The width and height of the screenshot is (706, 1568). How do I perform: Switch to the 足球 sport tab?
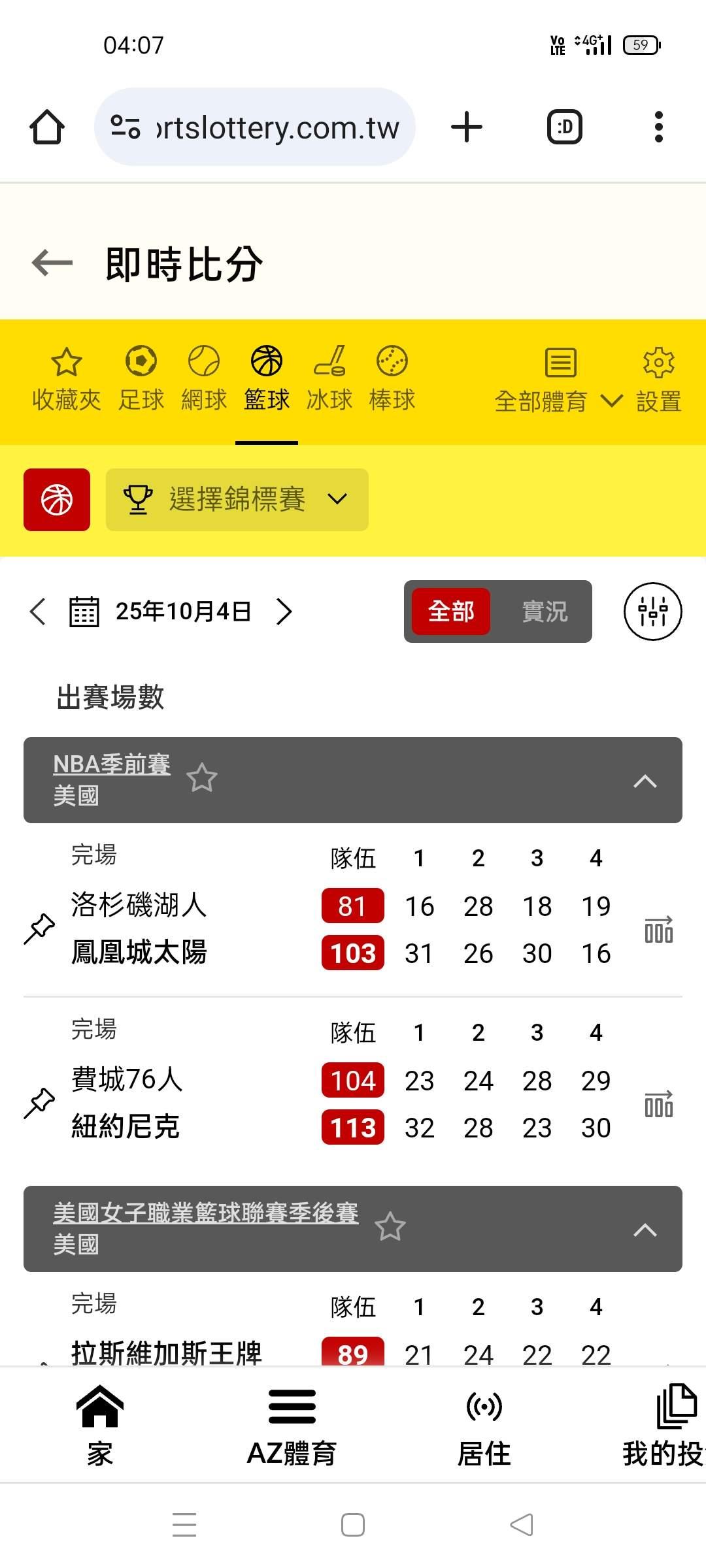pos(141,379)
